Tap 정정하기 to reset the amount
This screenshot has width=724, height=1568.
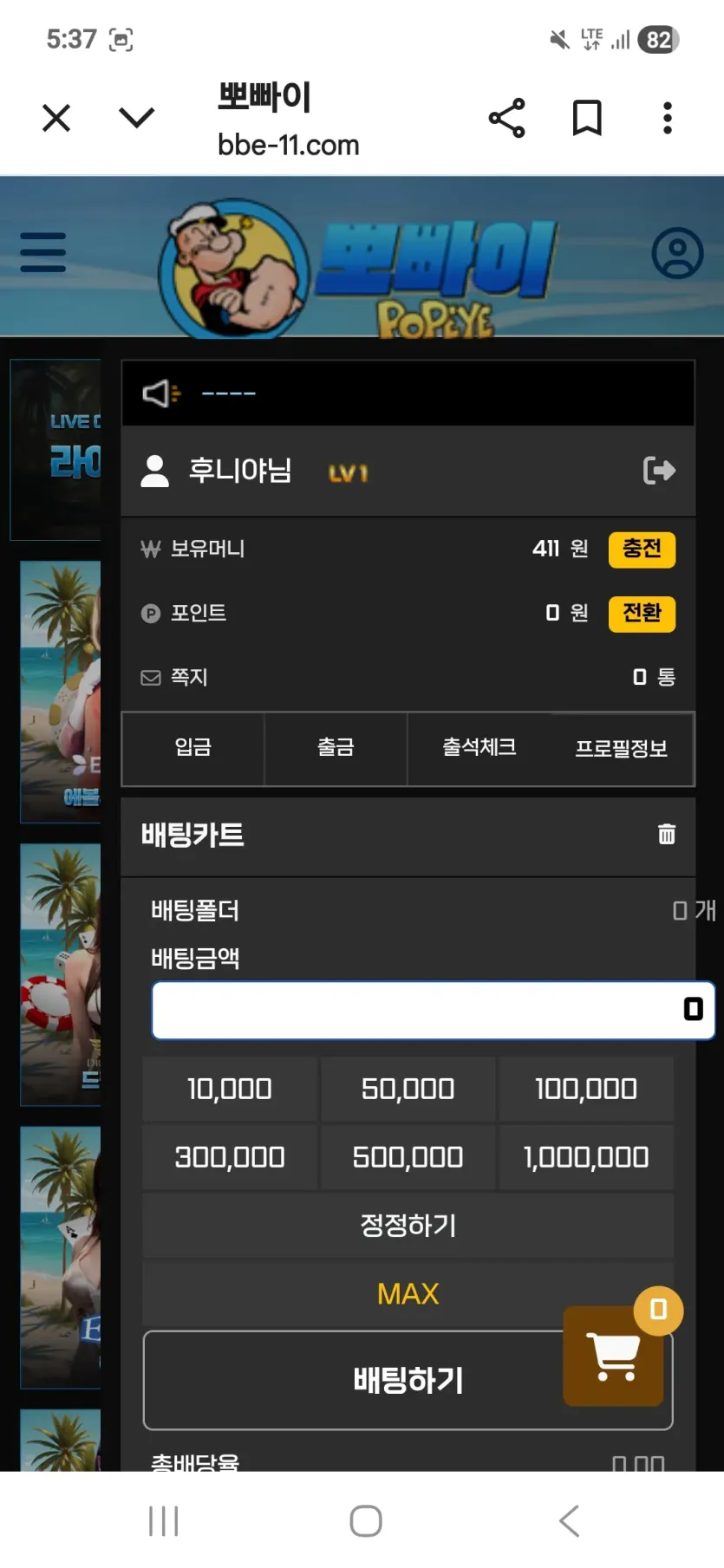tap(408, 1226)
